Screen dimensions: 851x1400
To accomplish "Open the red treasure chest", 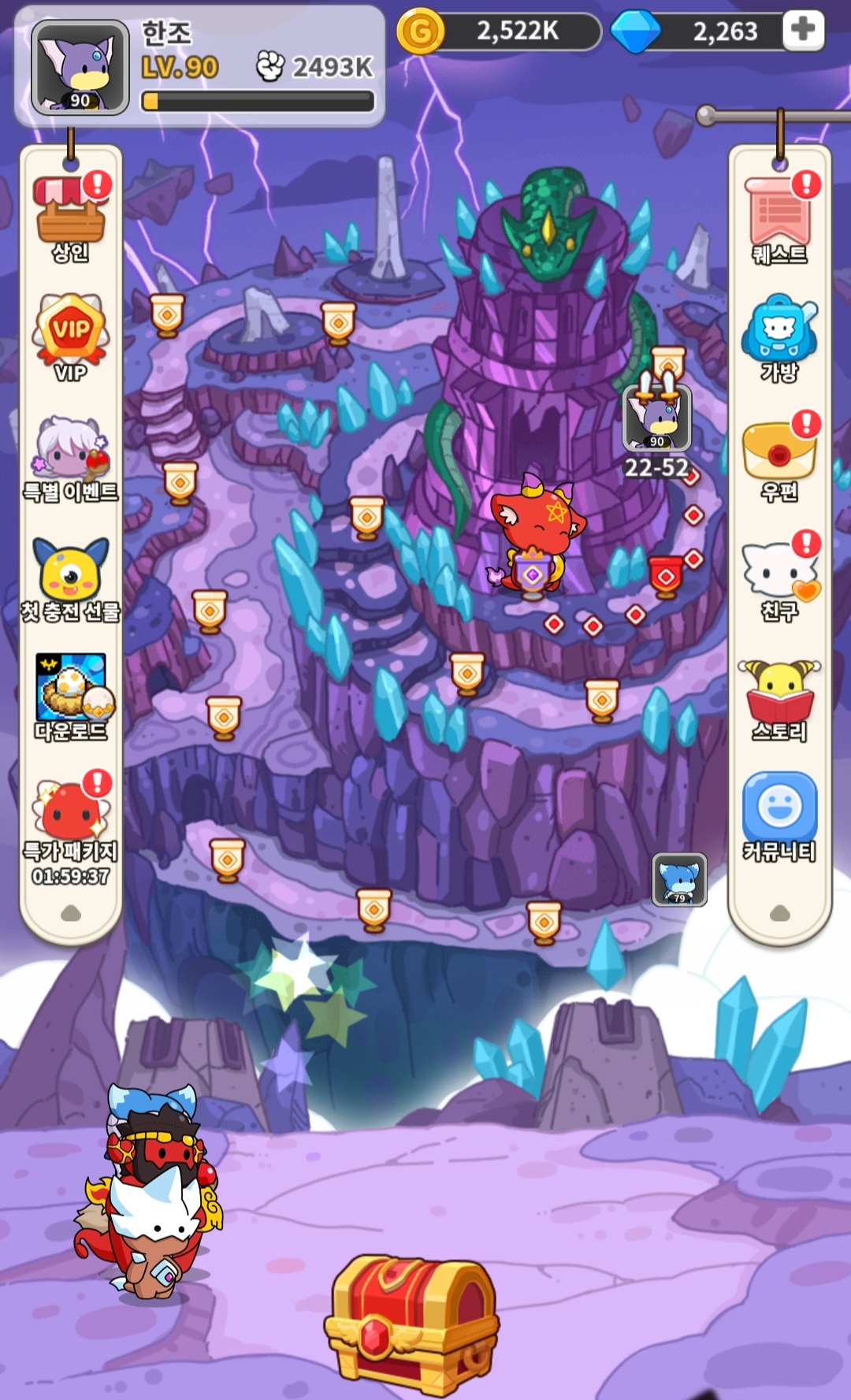I will tap(411, 1322).
